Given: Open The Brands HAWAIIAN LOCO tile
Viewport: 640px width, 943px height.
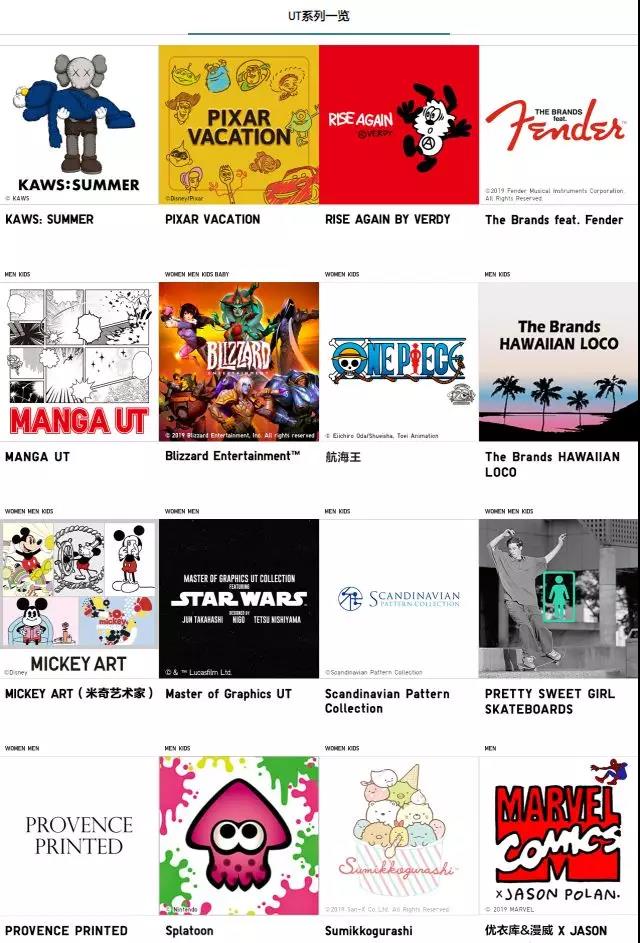Looking at the screenshot, I should [x=559, y=362].
